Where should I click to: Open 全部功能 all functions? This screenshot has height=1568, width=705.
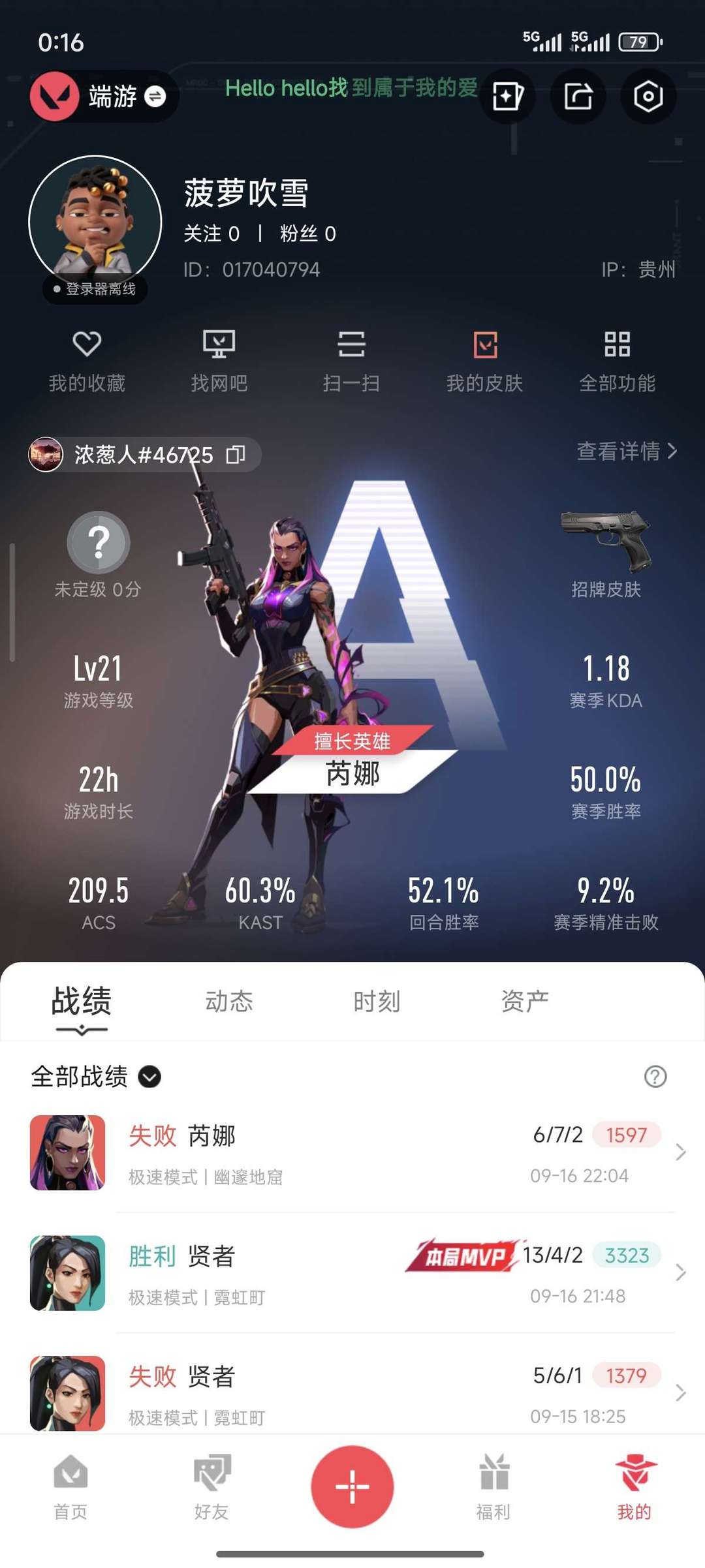tap(617, 362)
